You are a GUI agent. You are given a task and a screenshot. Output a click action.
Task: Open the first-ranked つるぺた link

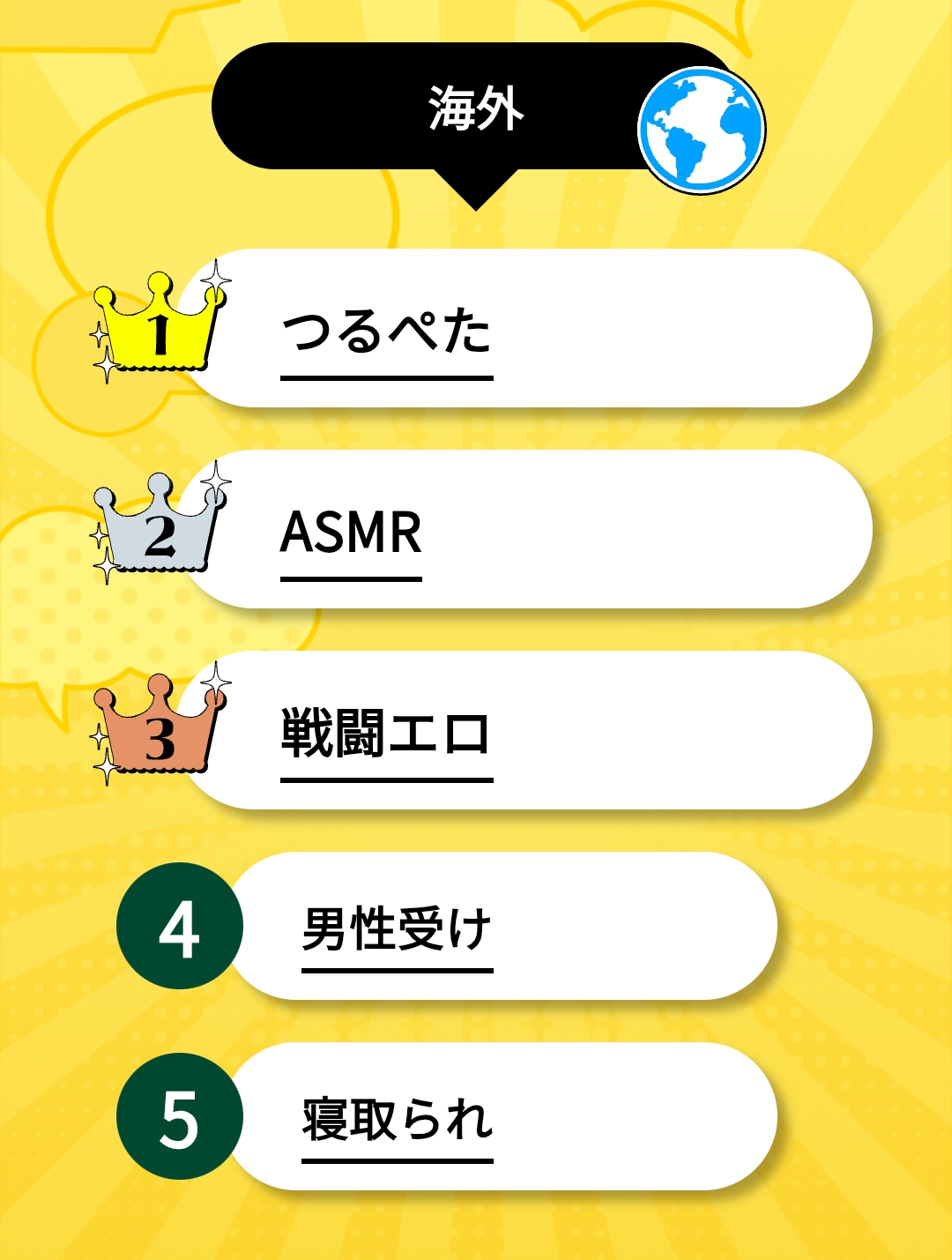click(386, 332)
